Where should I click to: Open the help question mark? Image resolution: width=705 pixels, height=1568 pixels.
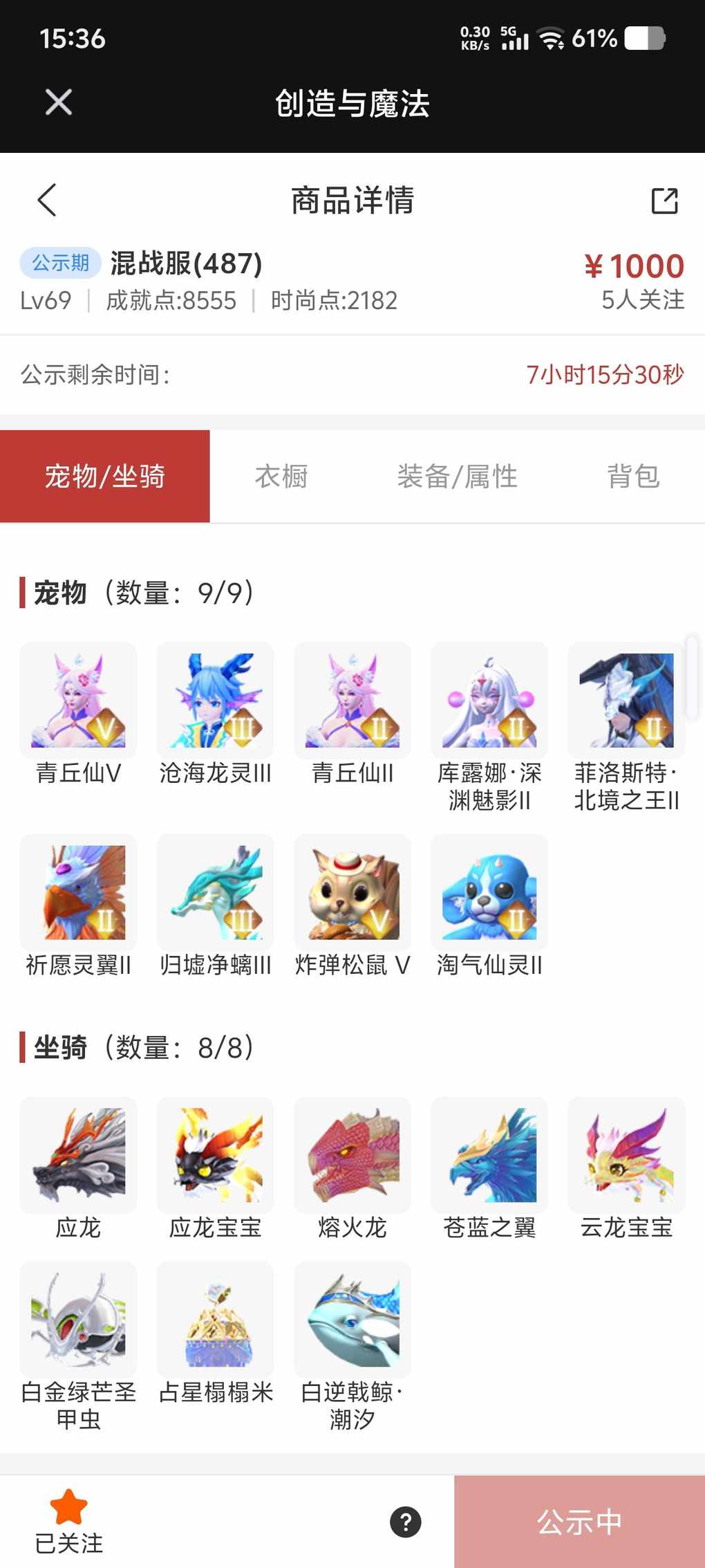(406, 1522)
